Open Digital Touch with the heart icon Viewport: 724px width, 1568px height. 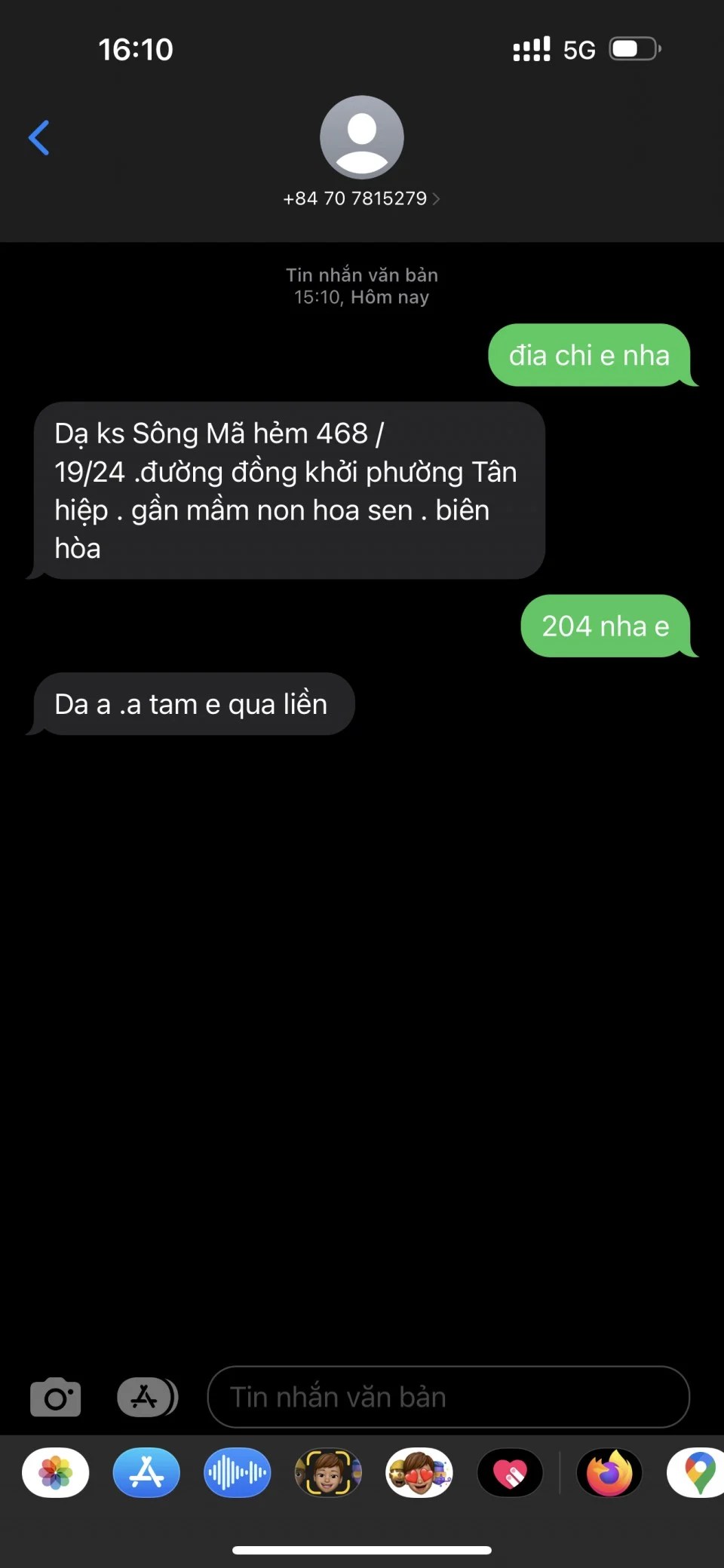tap(510, 1472)
